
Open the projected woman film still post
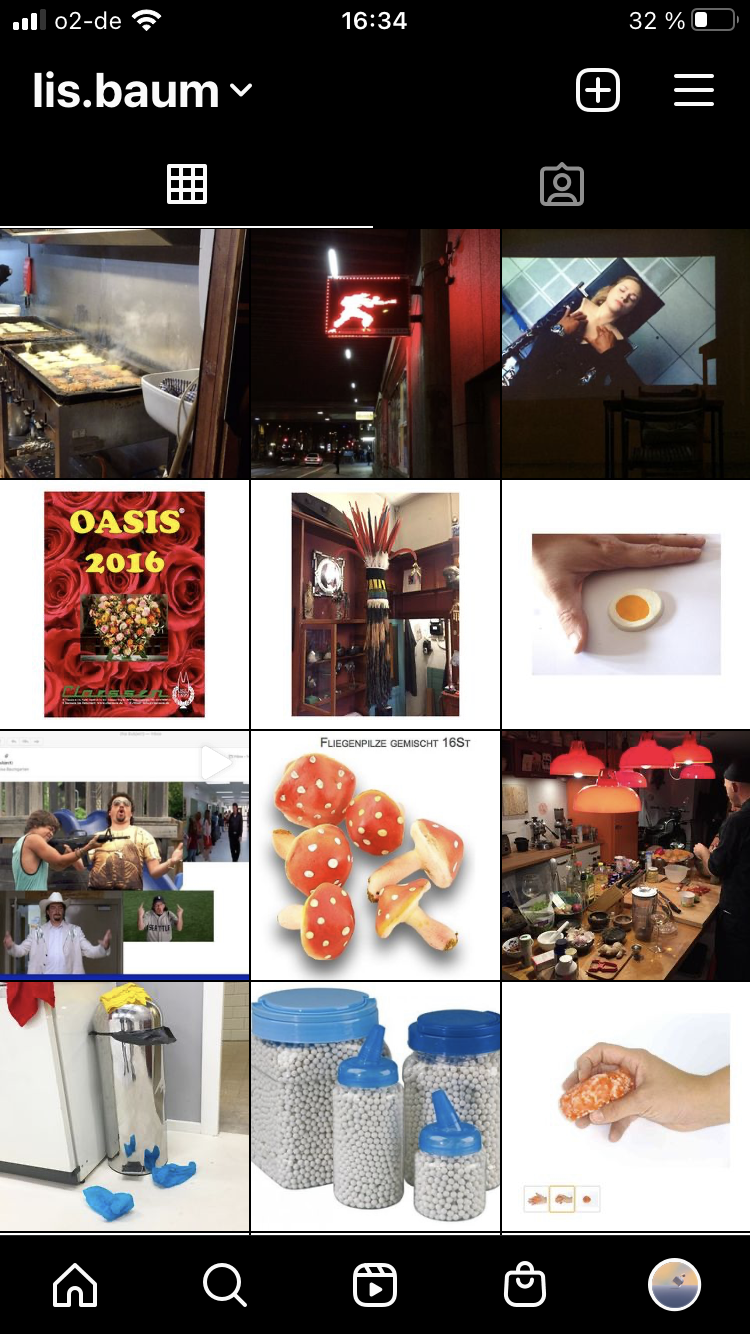[626, 353]
